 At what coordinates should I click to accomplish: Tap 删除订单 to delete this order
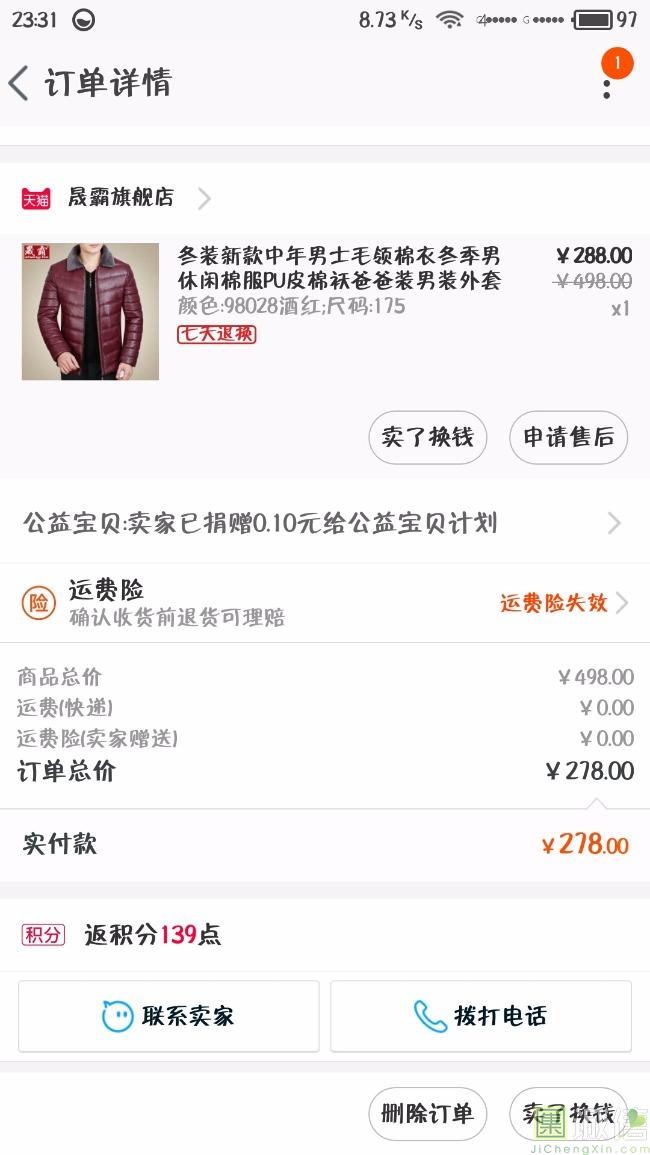tap(427, 1113)
